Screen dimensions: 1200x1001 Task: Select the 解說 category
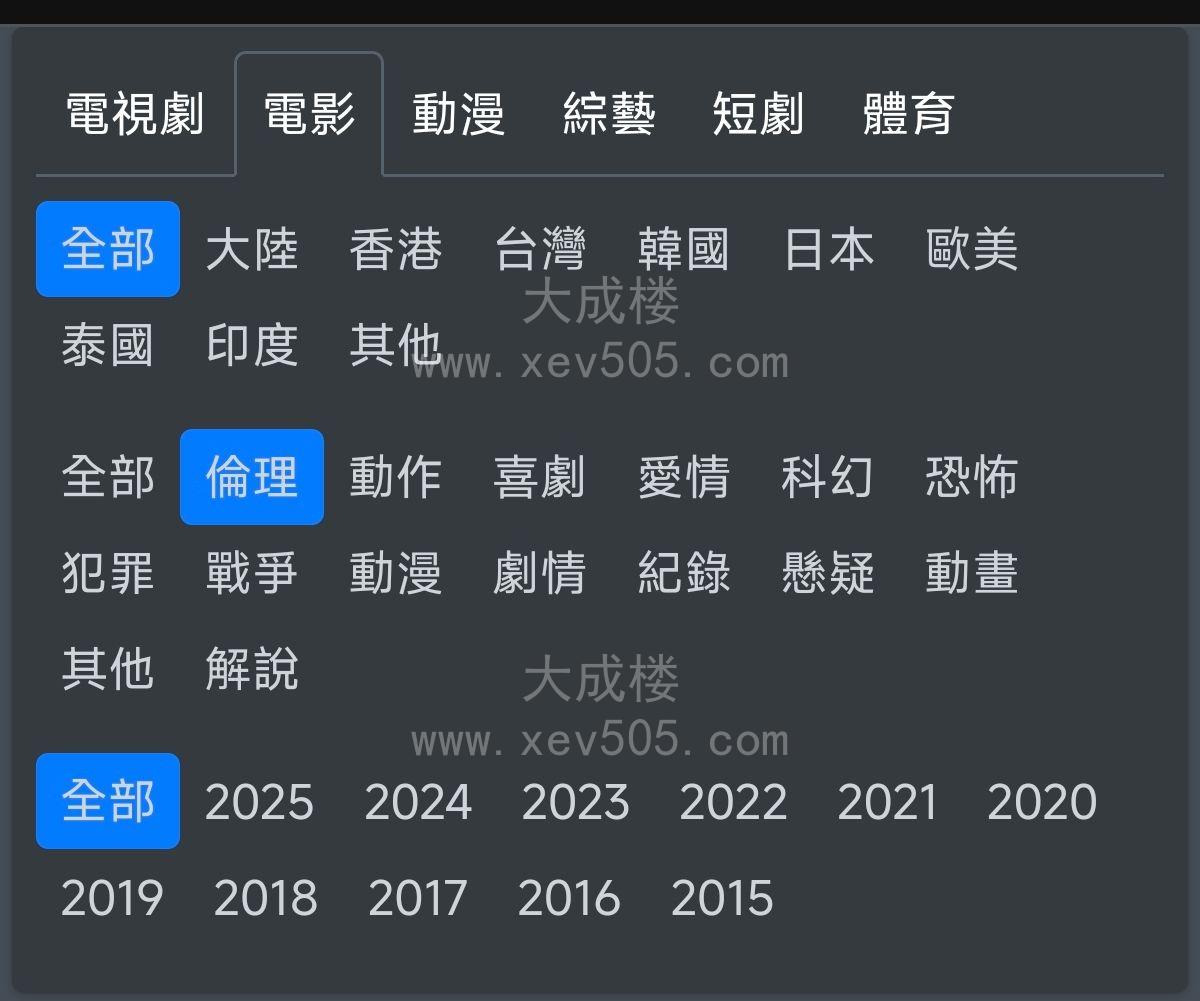pyautogui.click(x=252, y=669)
